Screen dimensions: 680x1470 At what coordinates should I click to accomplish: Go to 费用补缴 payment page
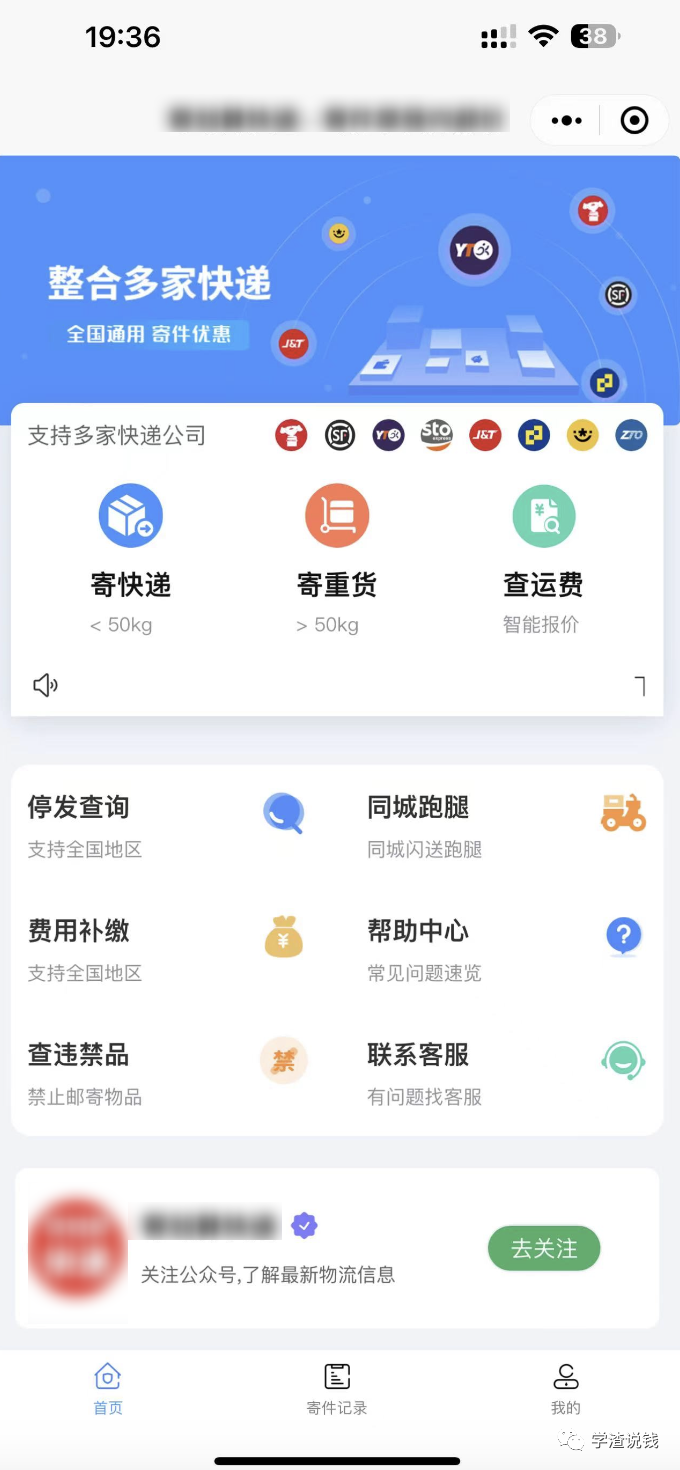pyautogui.click(x=165, y=950)
